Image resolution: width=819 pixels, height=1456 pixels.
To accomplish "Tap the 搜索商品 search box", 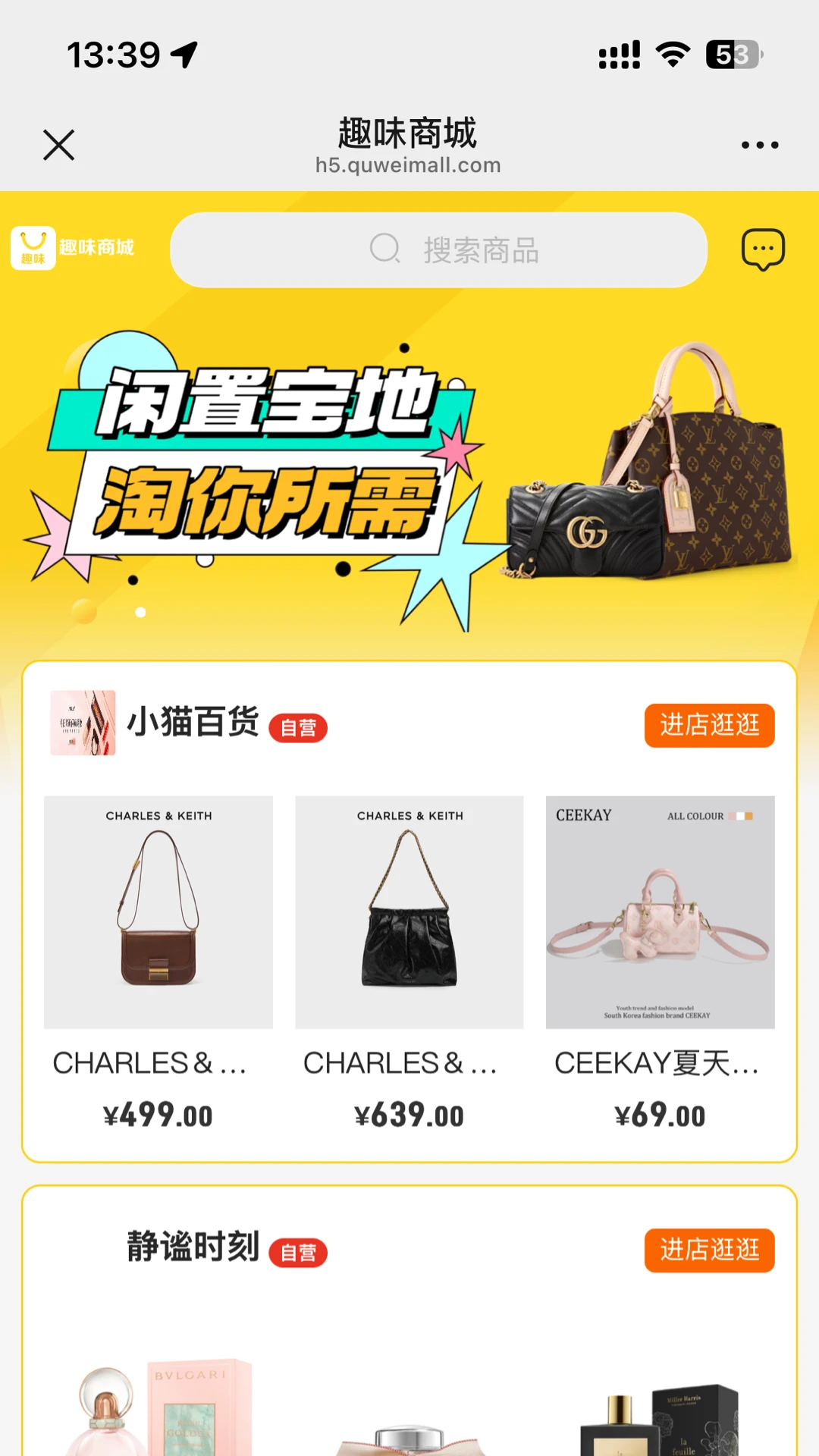I will [x=438, y=249].
